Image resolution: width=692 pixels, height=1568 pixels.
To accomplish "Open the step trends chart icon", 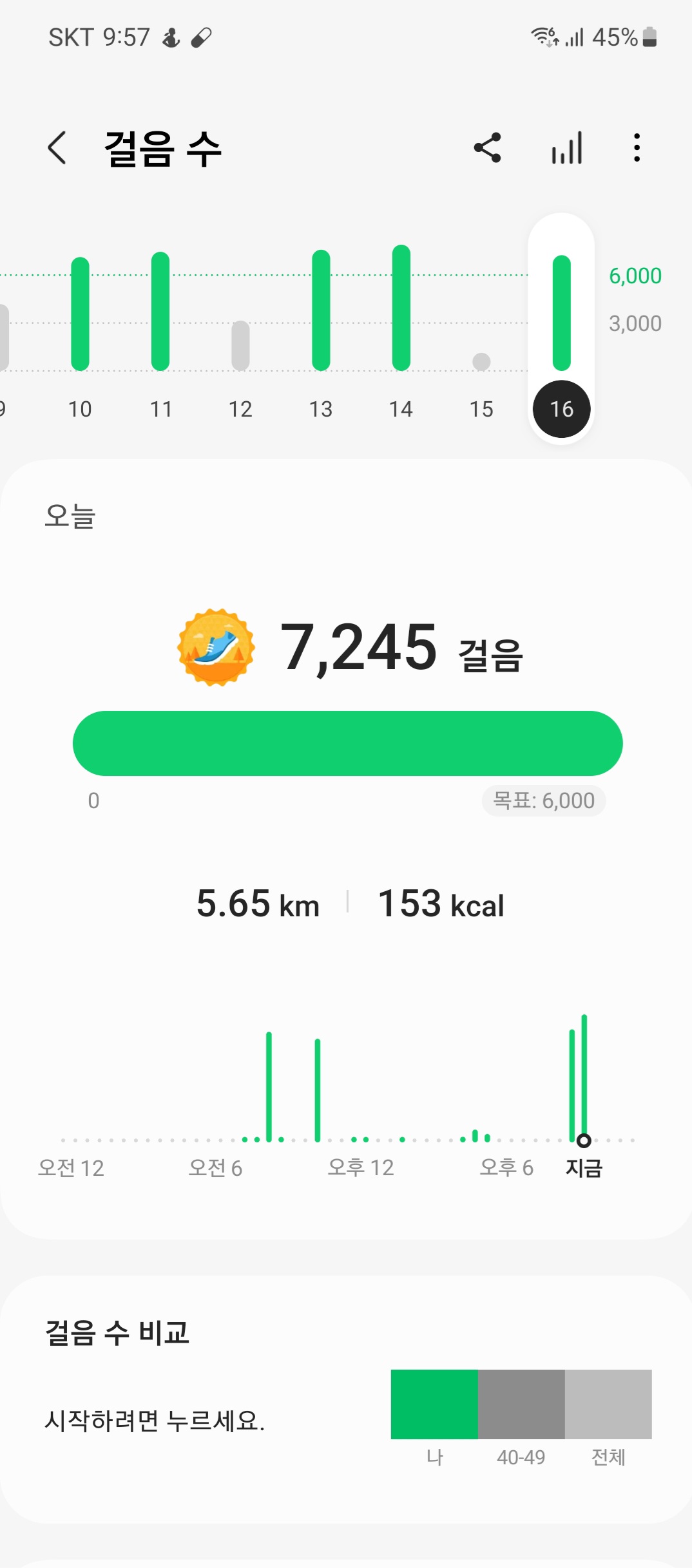I will tap(567, 148).
